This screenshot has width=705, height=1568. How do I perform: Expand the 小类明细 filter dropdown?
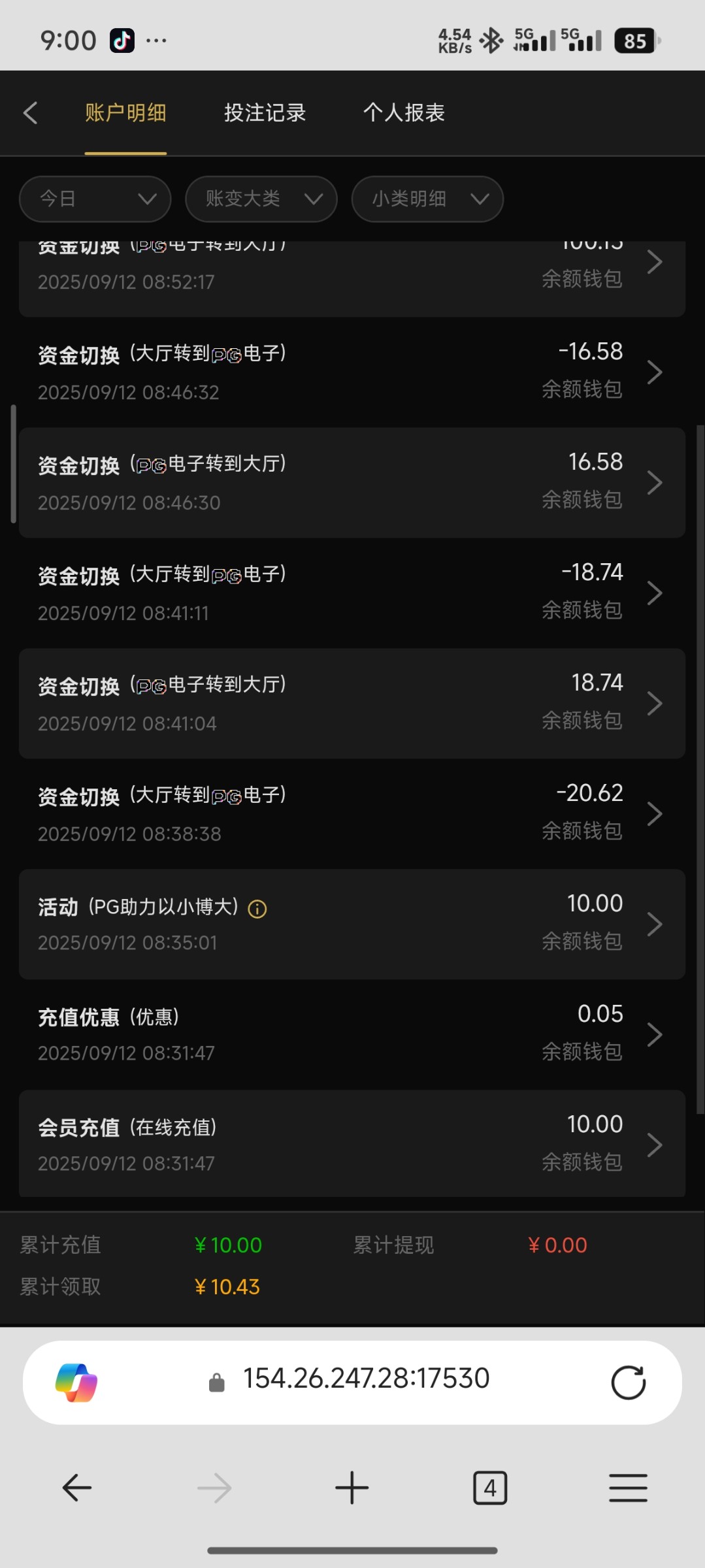427,199
